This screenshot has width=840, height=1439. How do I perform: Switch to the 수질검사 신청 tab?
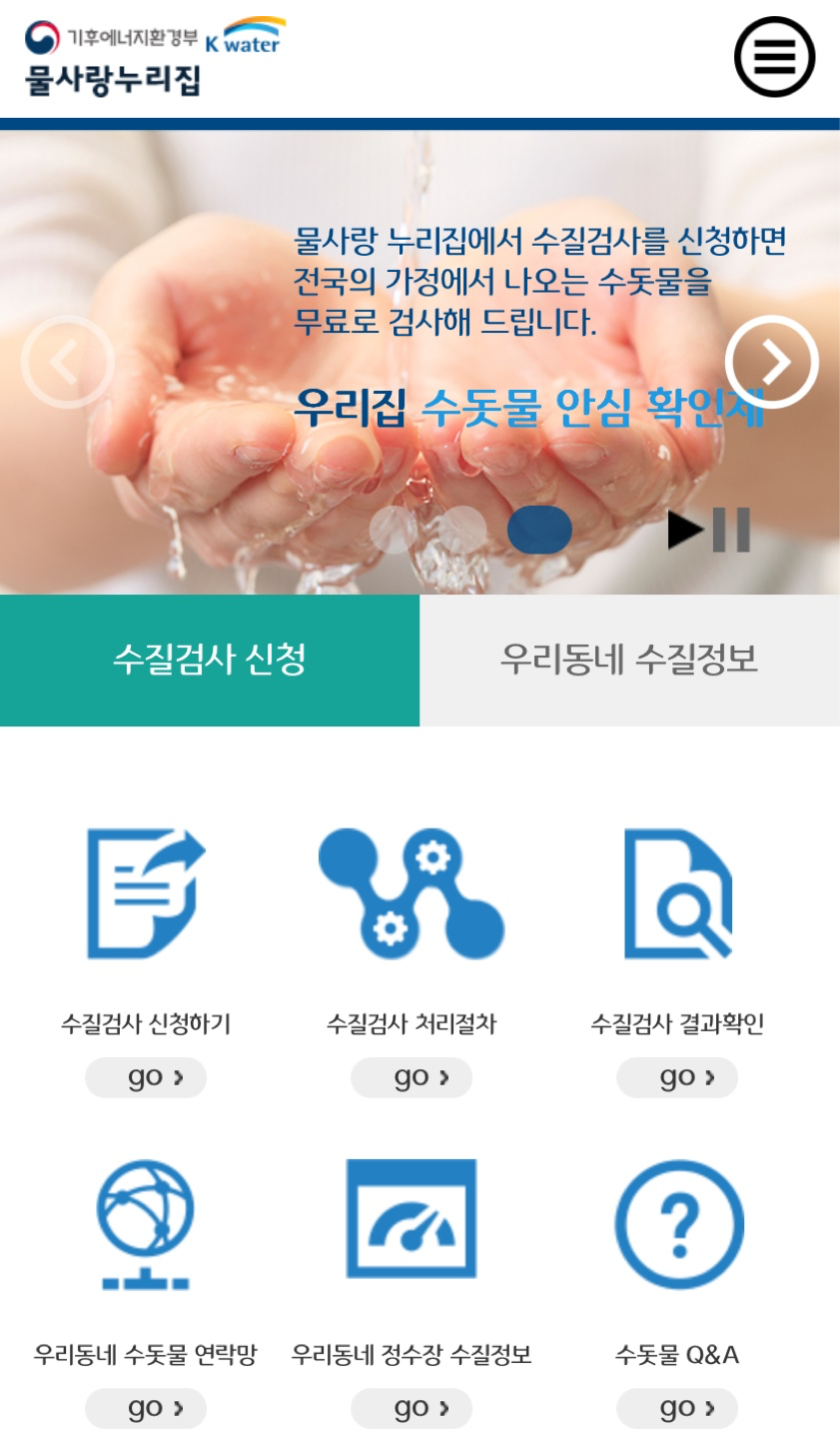[210, 661]
